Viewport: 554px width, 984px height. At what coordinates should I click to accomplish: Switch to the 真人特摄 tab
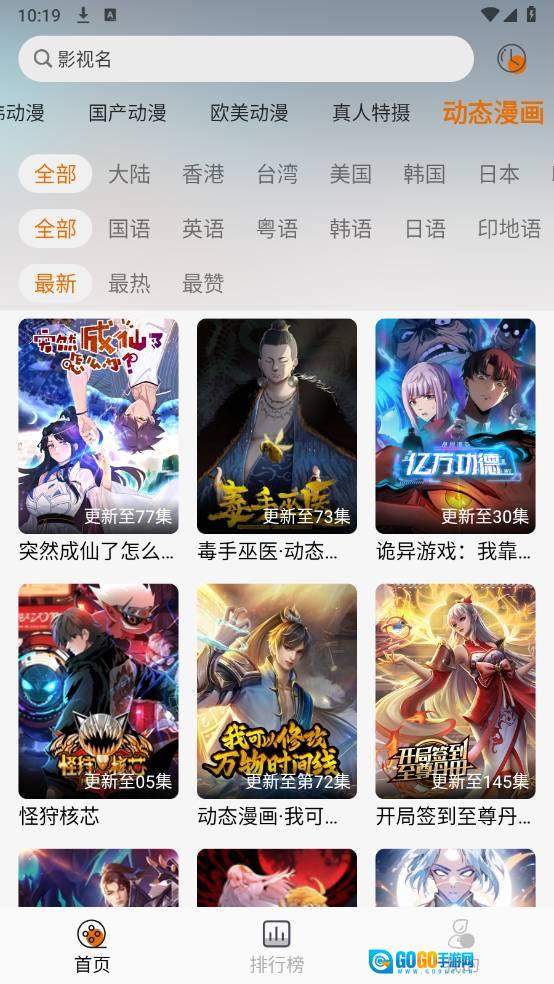tap(371, 113)
